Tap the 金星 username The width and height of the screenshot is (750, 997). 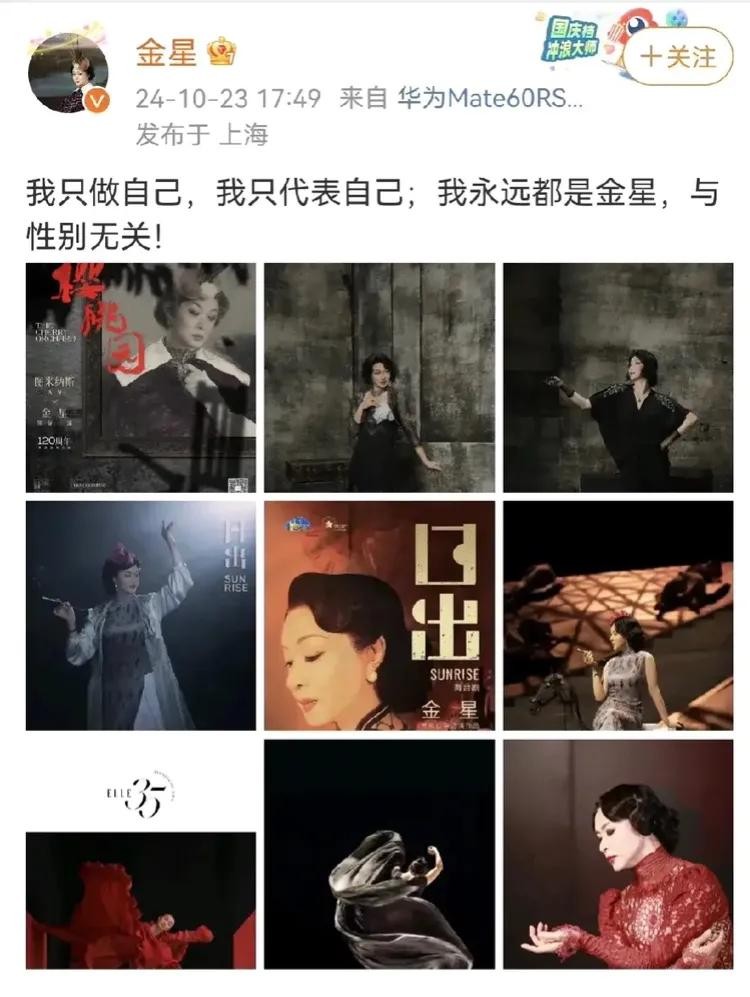(x=166, y=53)
